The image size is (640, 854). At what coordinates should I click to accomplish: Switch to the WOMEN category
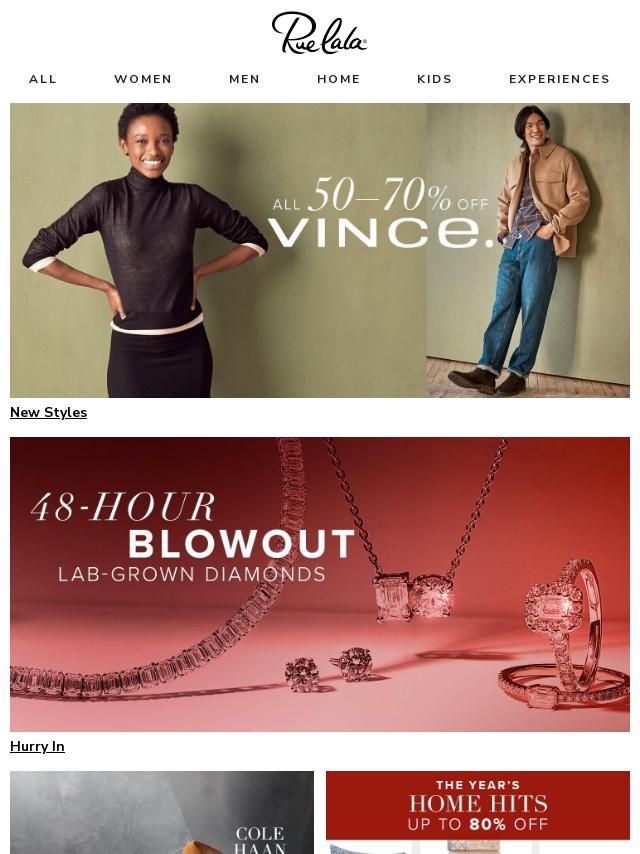pyautogui.click(x=143, y=79)
